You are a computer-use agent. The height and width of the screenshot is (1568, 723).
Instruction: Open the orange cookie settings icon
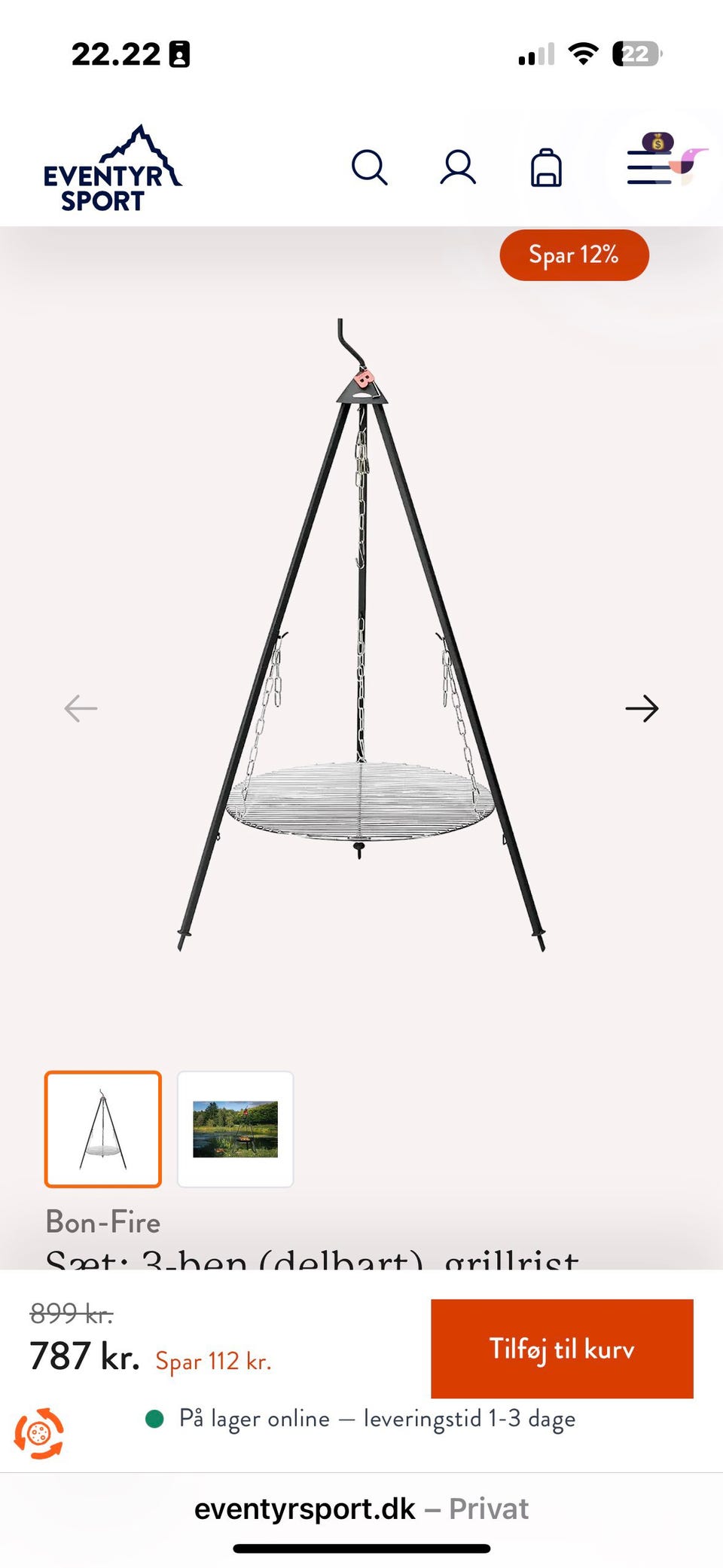point(39,1433)
